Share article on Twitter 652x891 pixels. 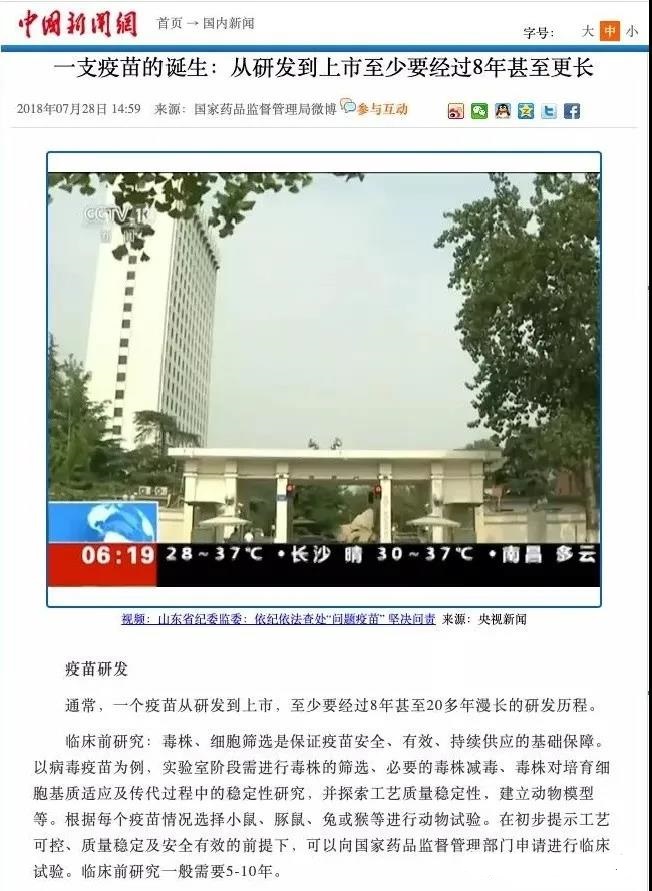tap(549, 111)
